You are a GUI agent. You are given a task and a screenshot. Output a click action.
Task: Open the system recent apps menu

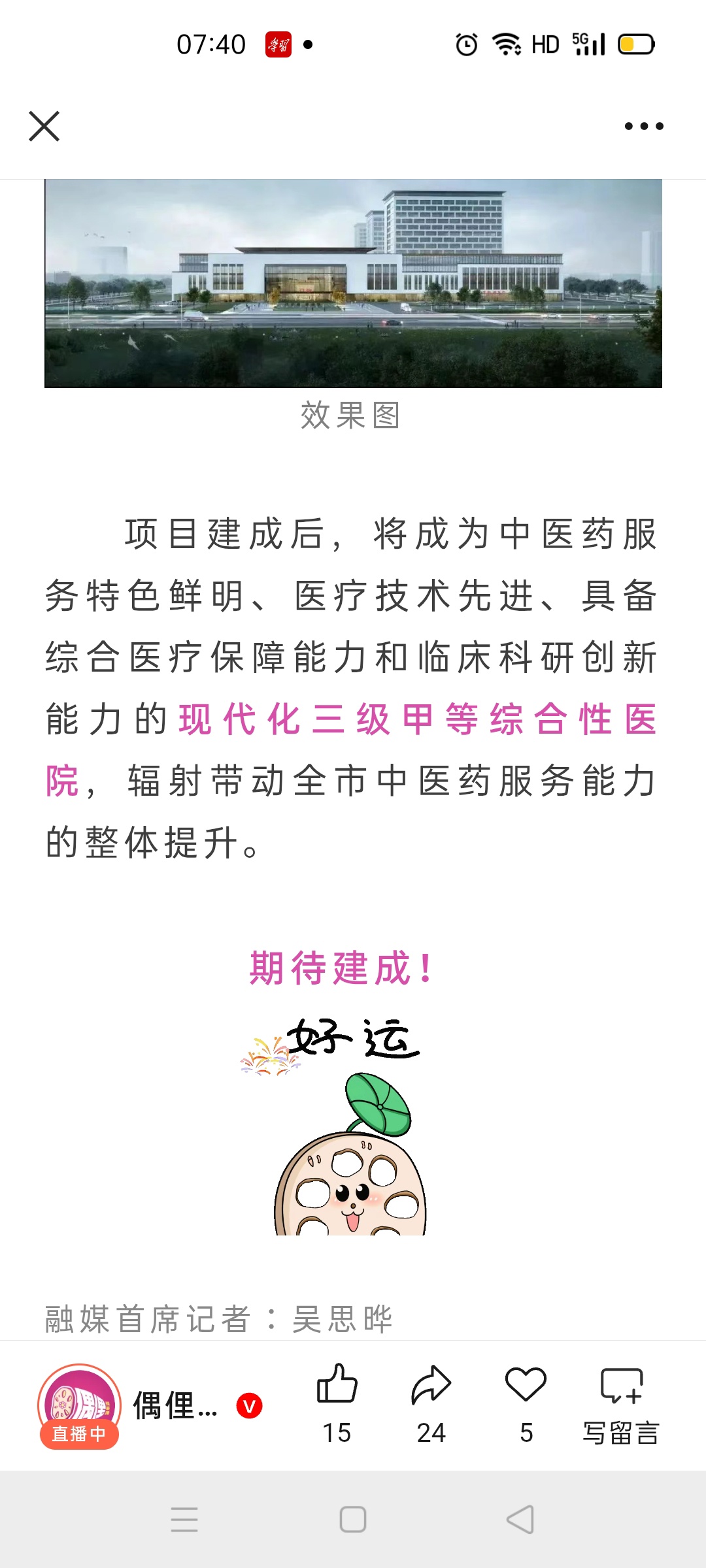pyautogui.click(x=184, y=1520)
